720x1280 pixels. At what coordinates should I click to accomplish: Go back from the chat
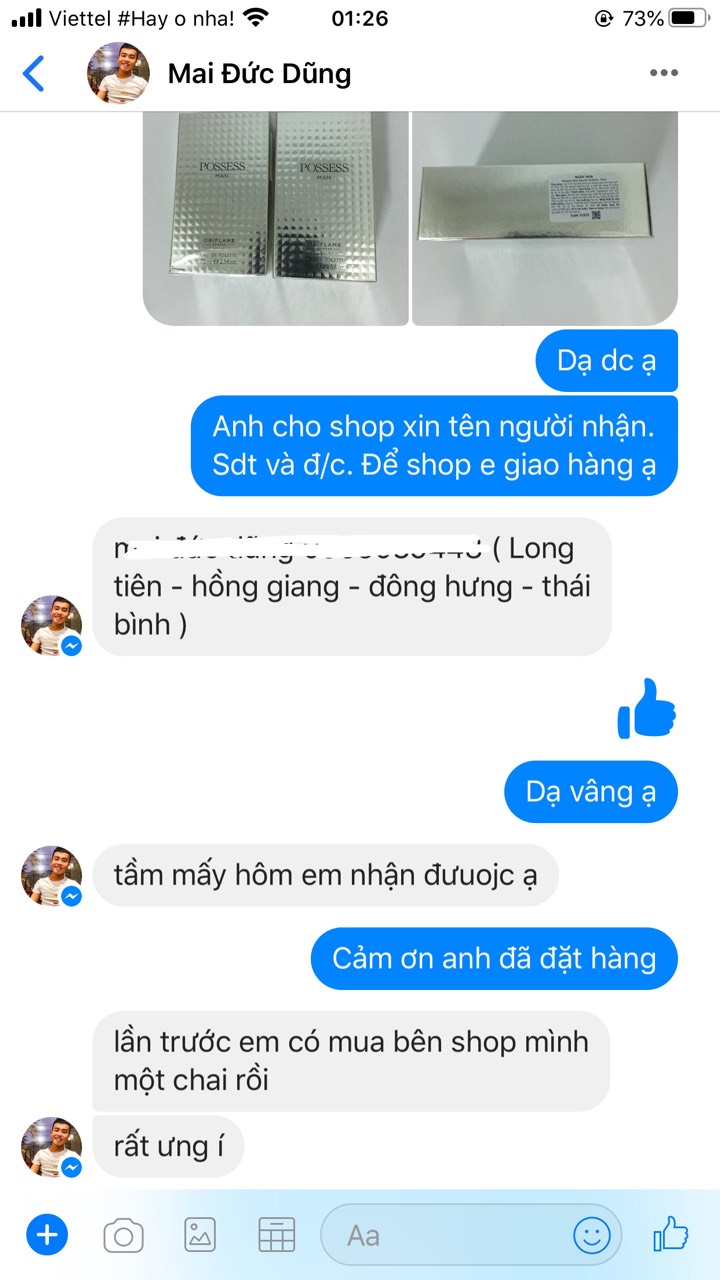point(34,74)
